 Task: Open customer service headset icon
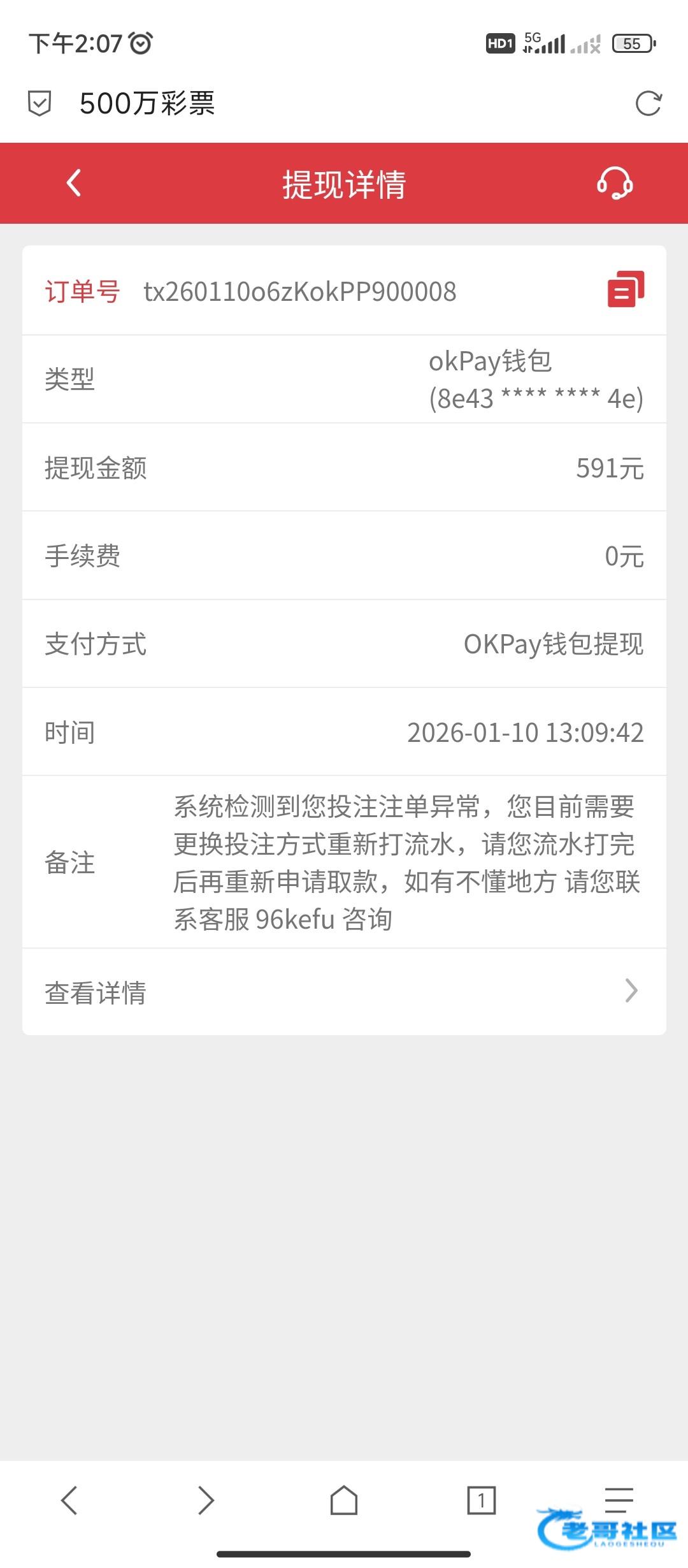click(614, 184)
